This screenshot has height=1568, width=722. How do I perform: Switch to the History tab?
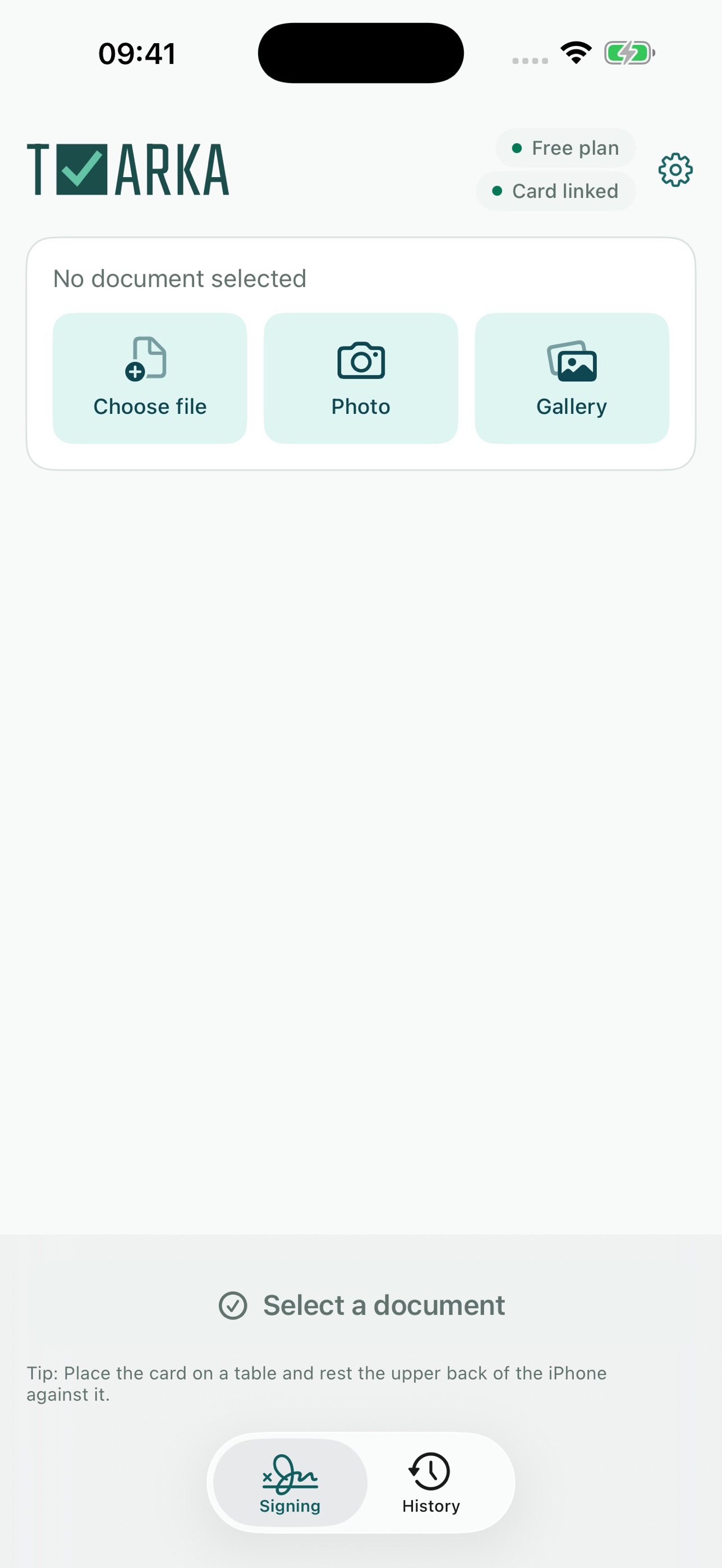[x=431, y=1483]
